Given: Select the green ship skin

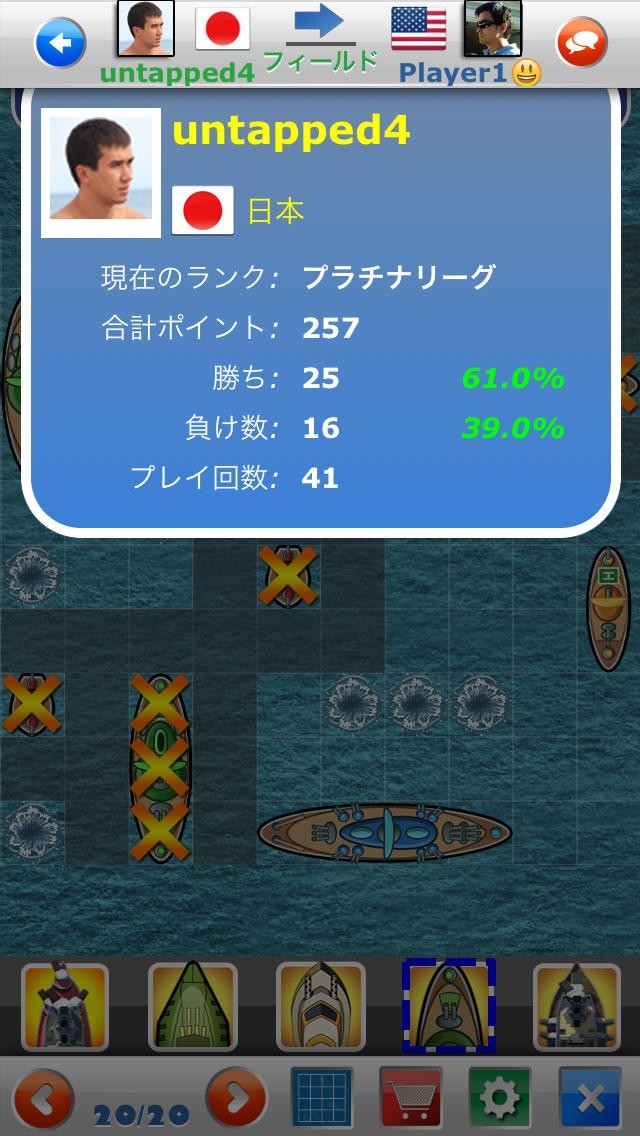Looking at the screenshot, I should tap(193, 1006).
